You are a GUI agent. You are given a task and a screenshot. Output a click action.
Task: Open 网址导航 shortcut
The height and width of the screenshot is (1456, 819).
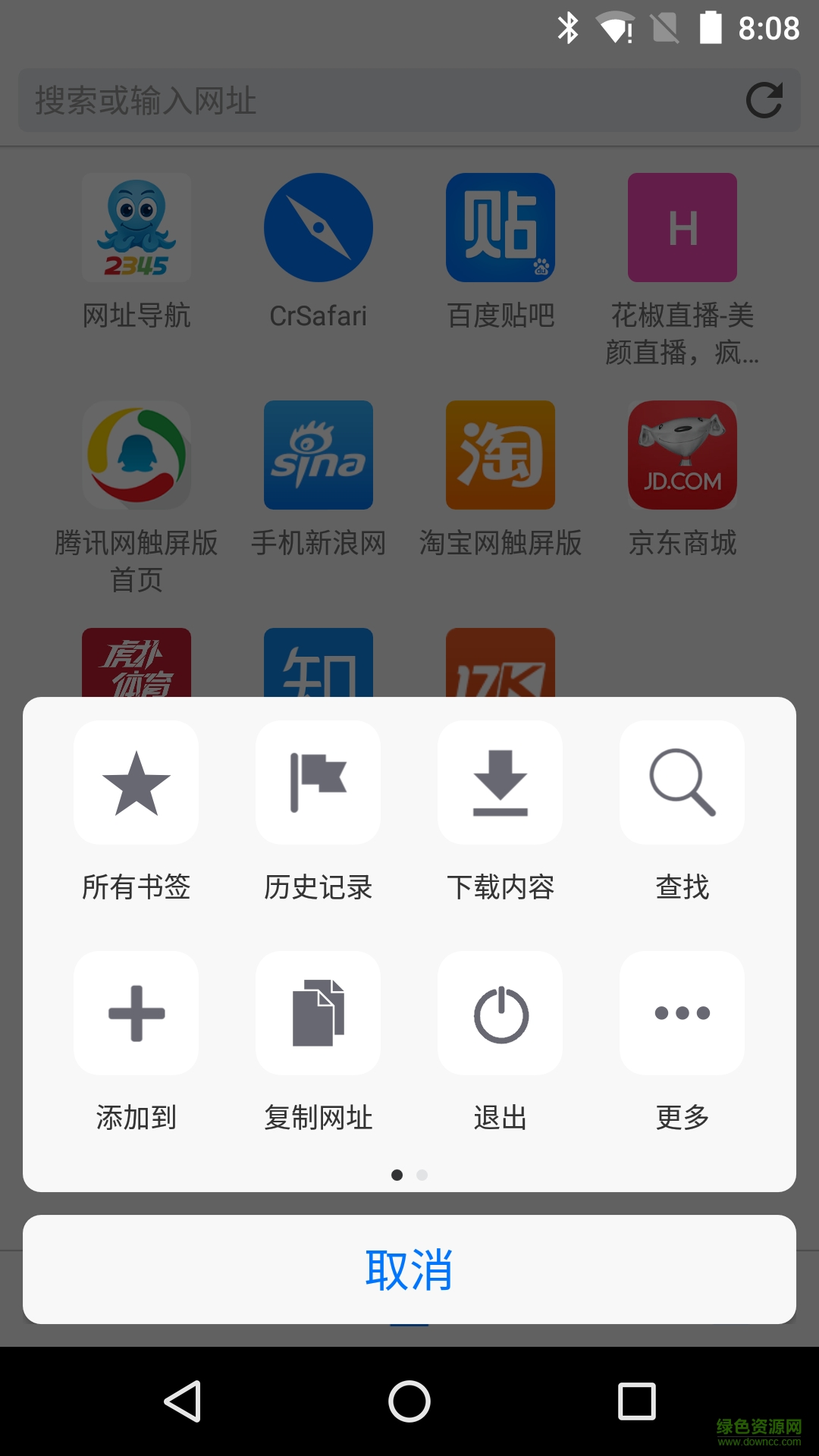pyautogui.click(x=136, y=227)
